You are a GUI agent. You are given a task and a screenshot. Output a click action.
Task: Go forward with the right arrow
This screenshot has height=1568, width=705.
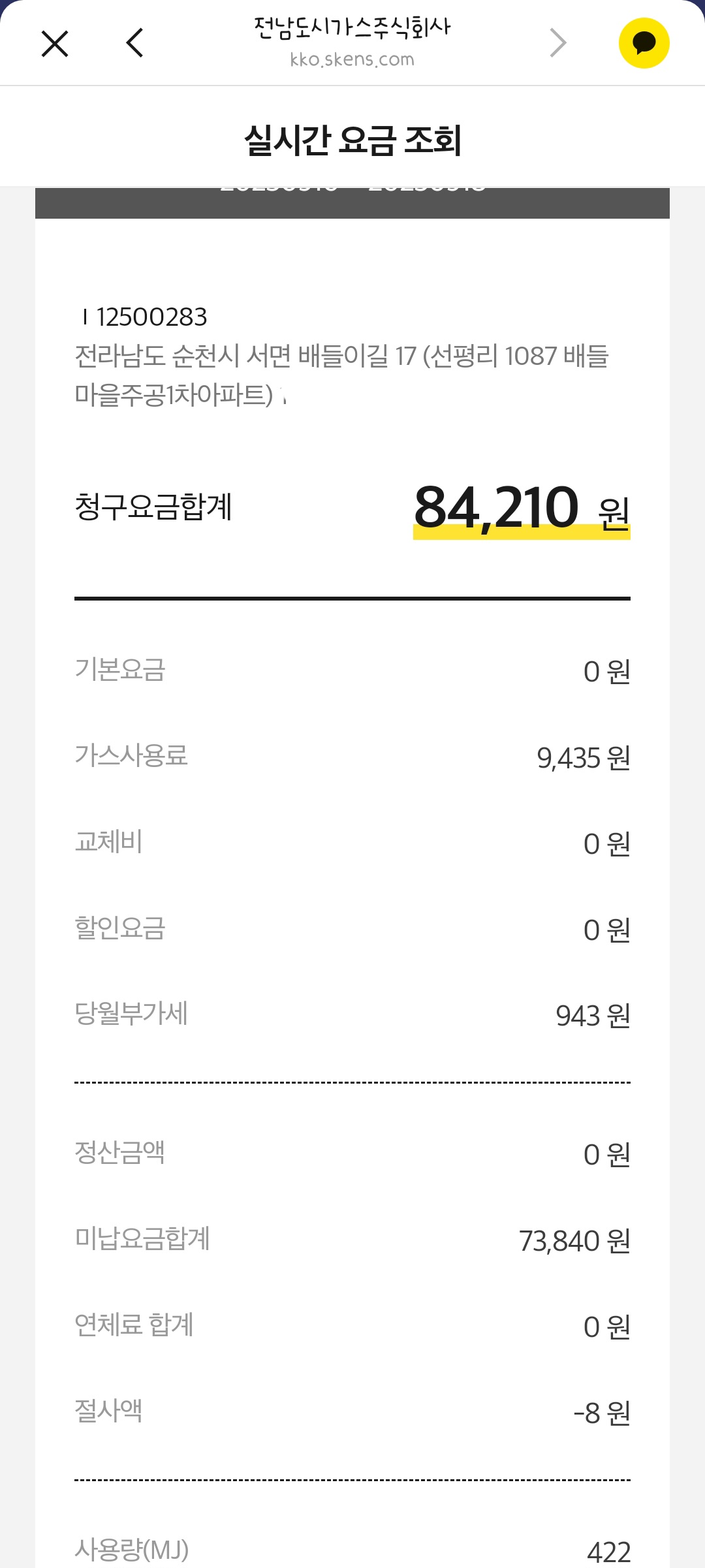pos(558,44)
